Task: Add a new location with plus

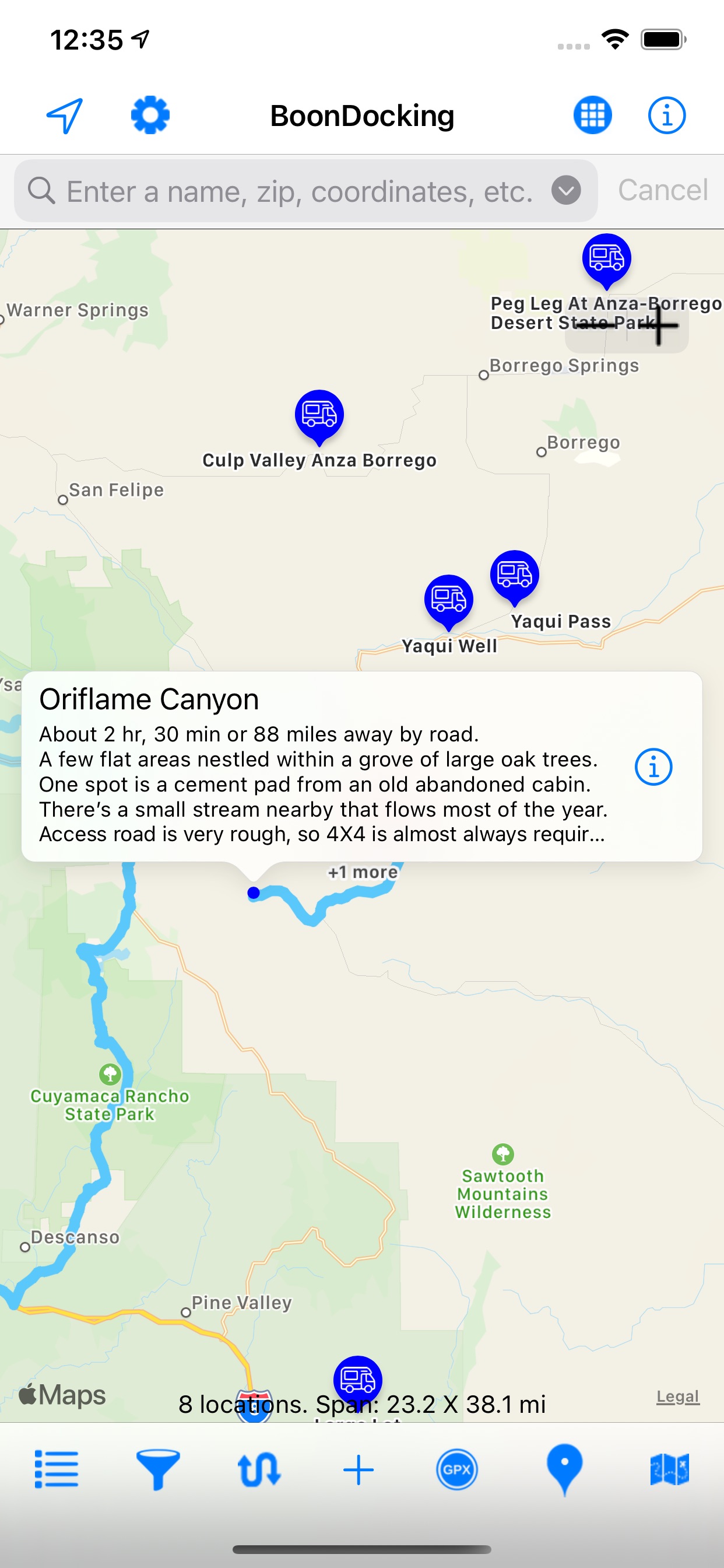Action: [359, 1469]
